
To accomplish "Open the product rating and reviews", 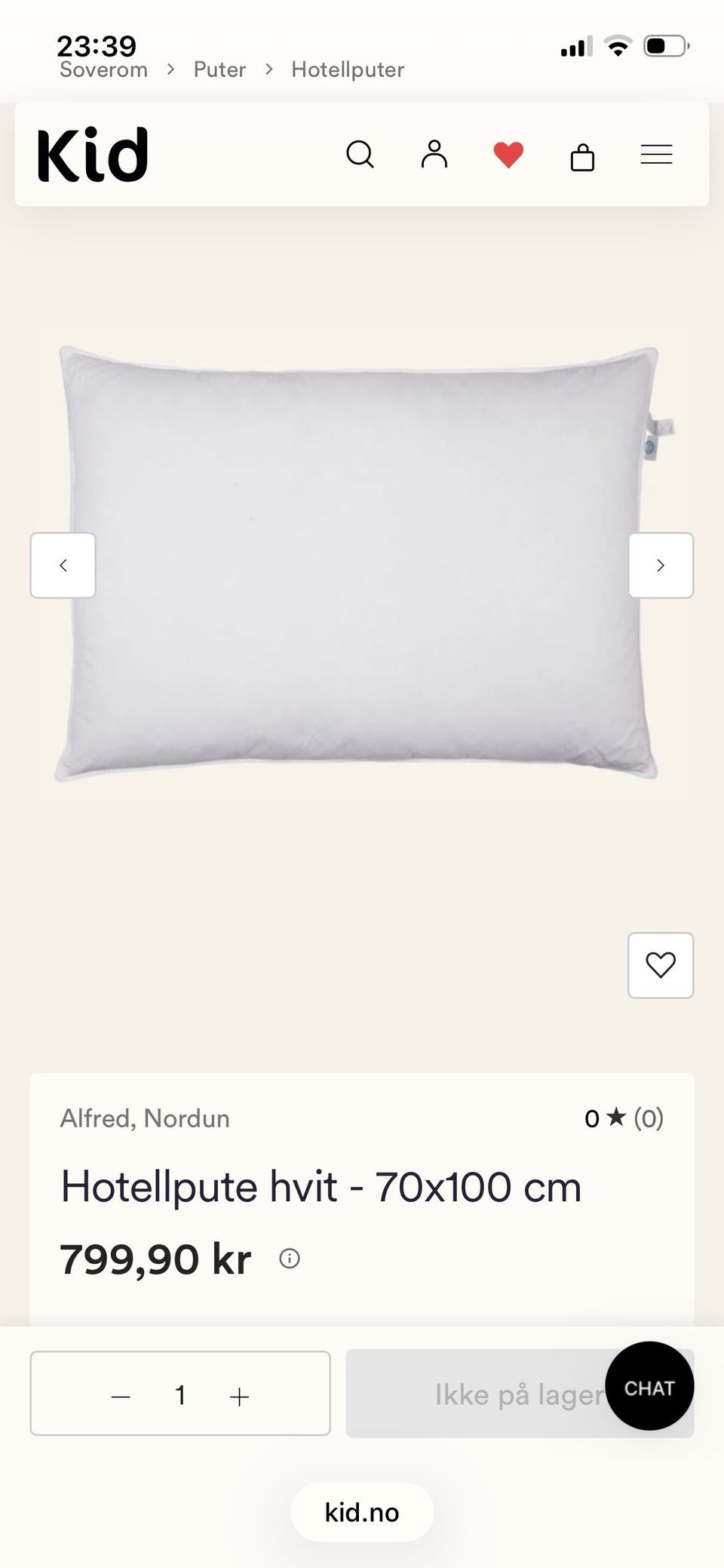I will (624, 1118).
